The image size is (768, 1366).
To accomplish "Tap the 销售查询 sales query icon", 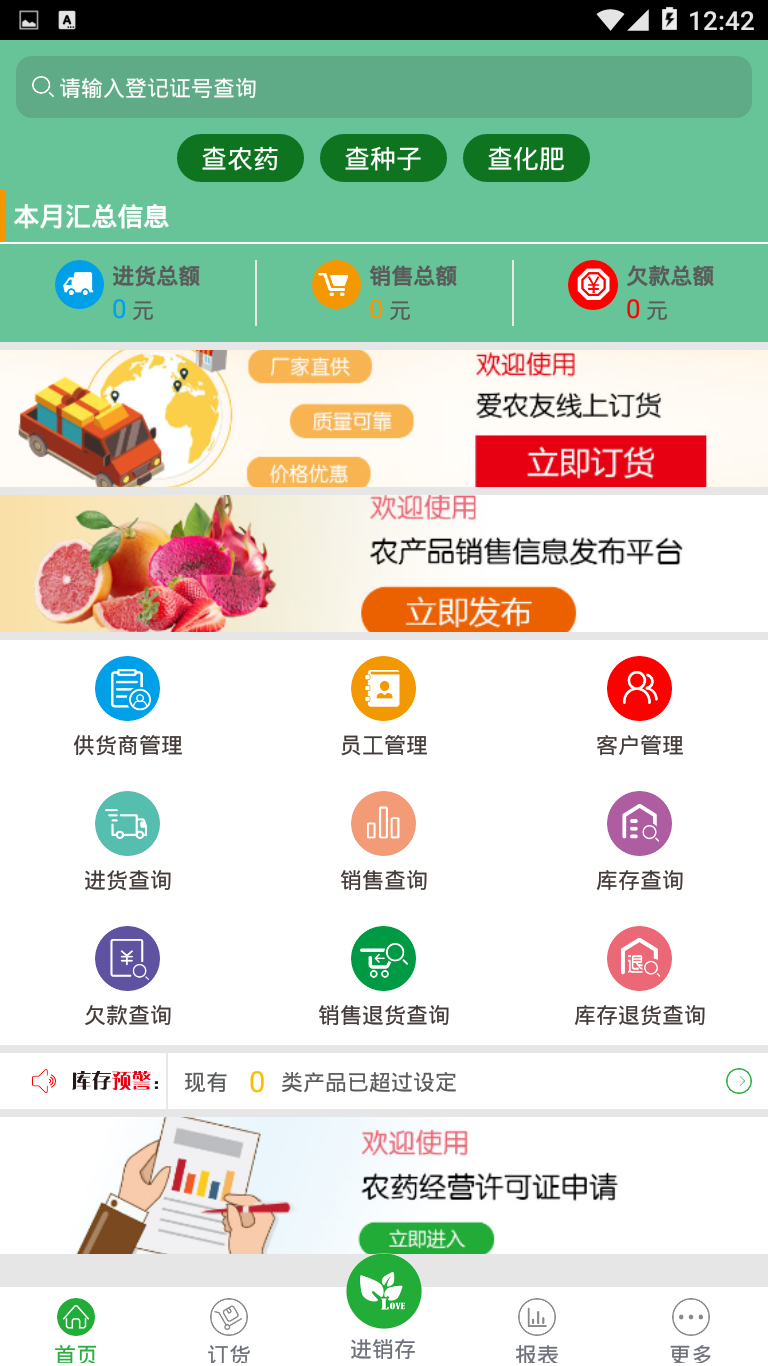I will click(383, 823).
